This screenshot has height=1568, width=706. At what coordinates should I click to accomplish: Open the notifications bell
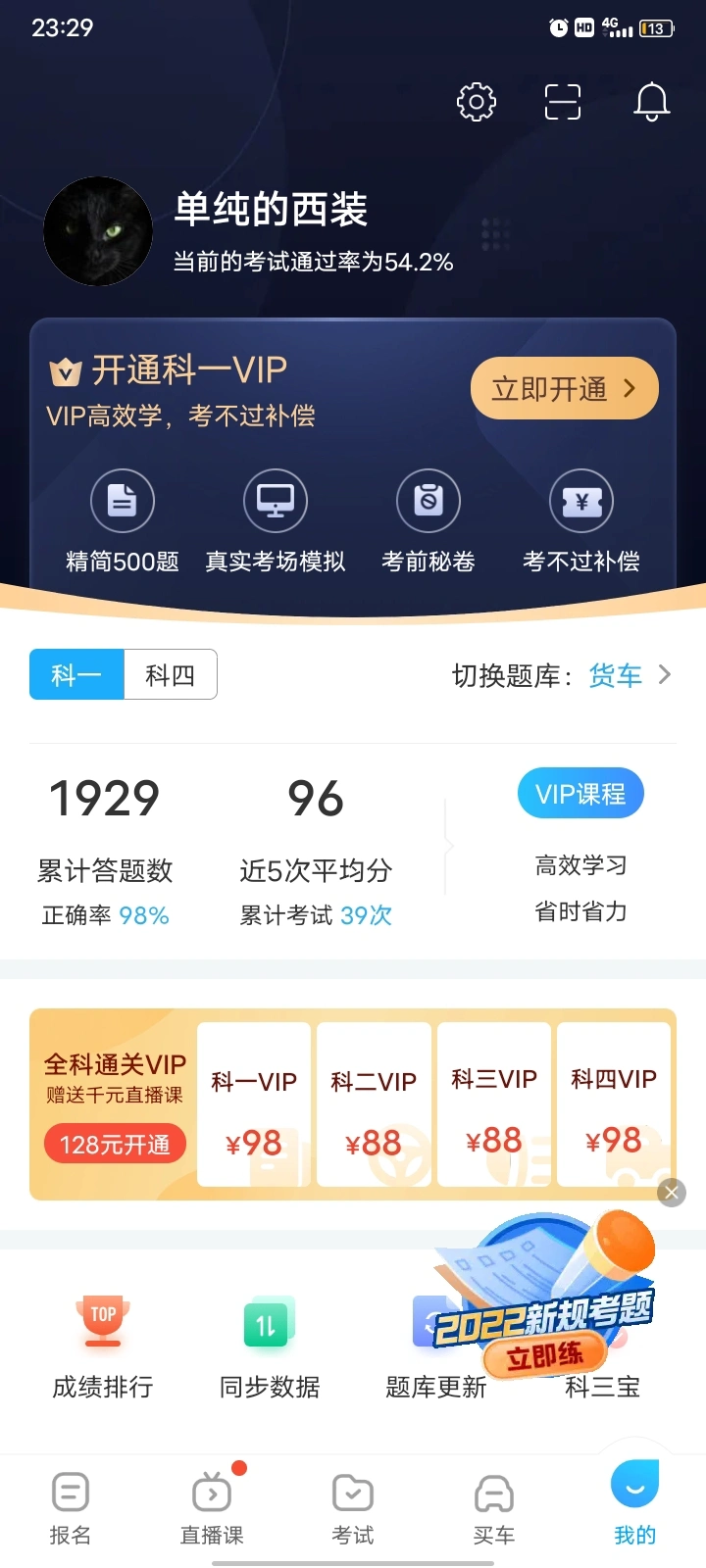(651, 102)
